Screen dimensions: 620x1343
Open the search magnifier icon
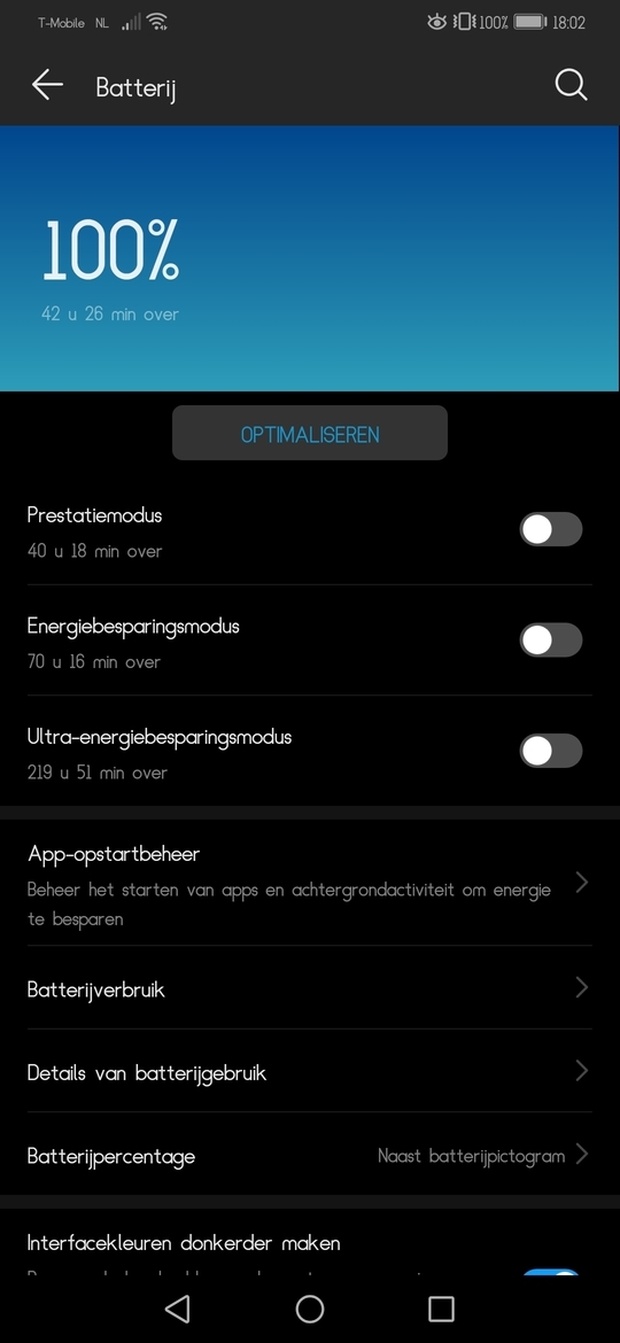pos(570,86)
